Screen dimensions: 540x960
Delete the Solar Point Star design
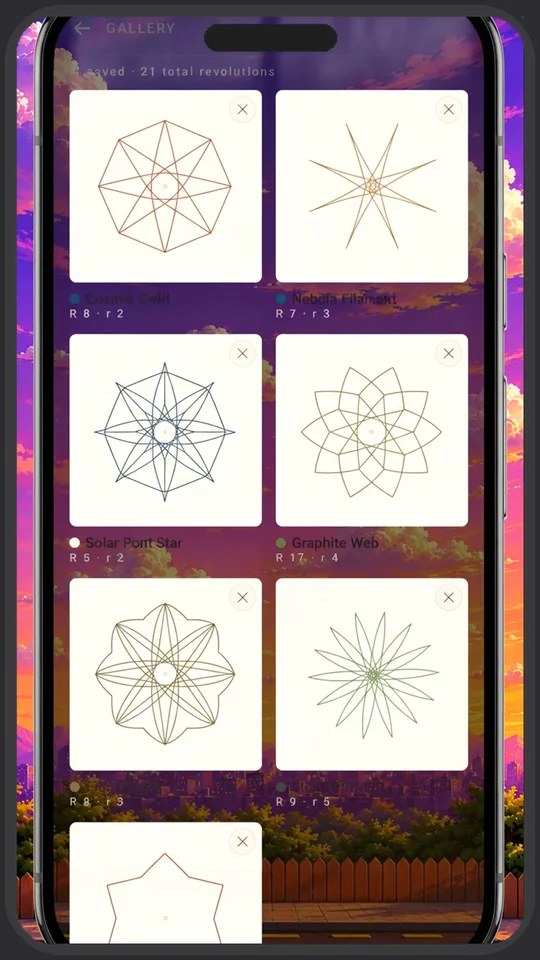click(242, 353)
